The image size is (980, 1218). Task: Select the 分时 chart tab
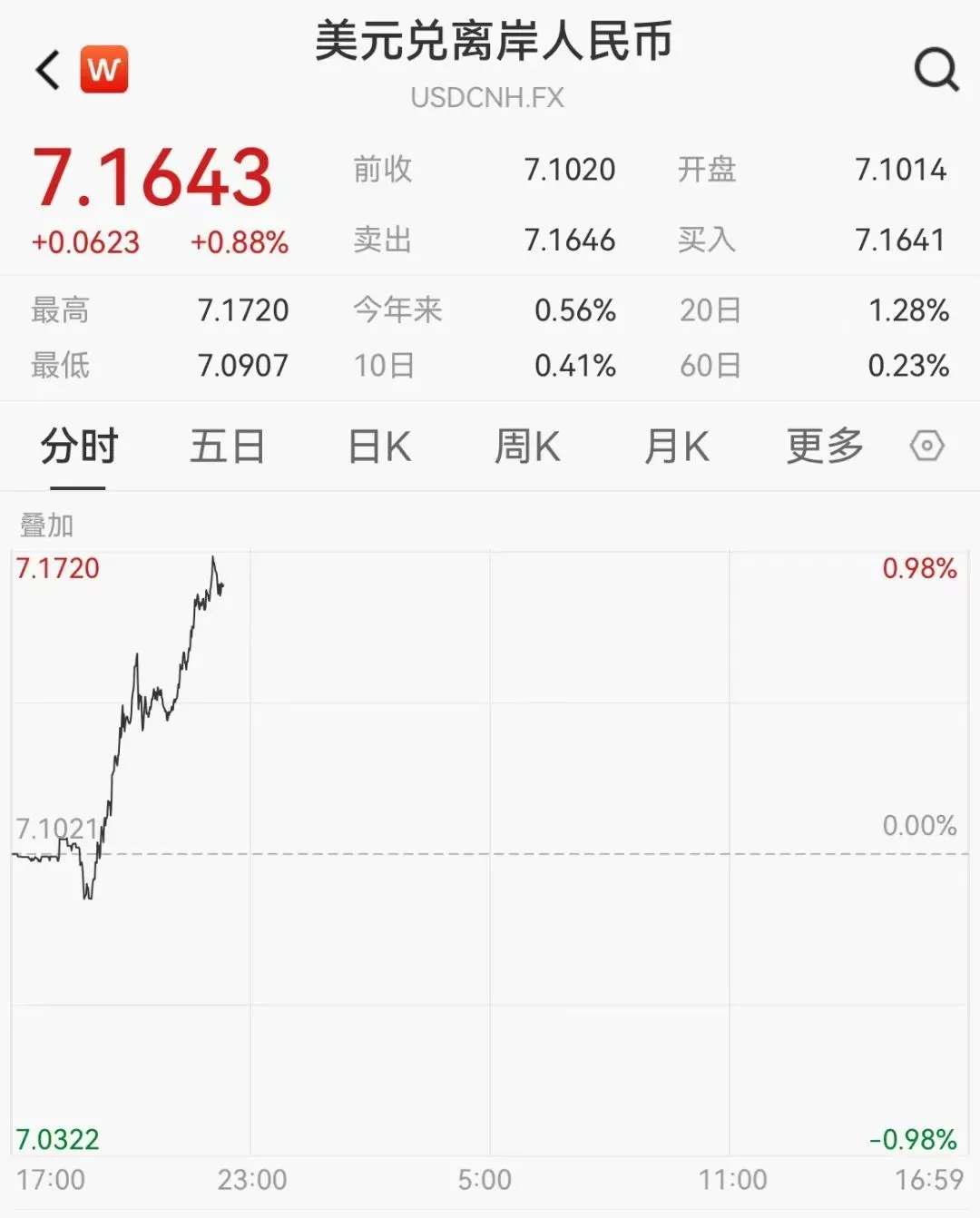click(79, 447)
